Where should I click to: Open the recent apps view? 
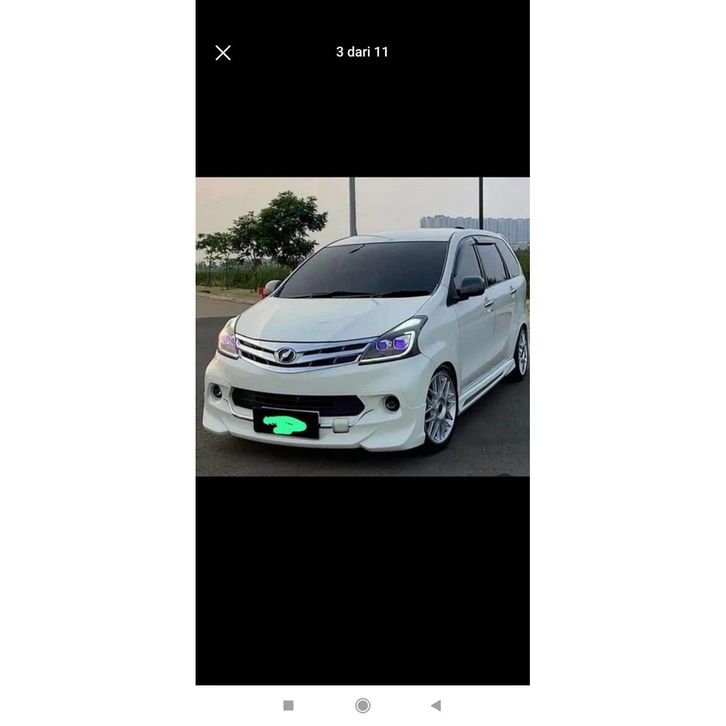[288, 705]
